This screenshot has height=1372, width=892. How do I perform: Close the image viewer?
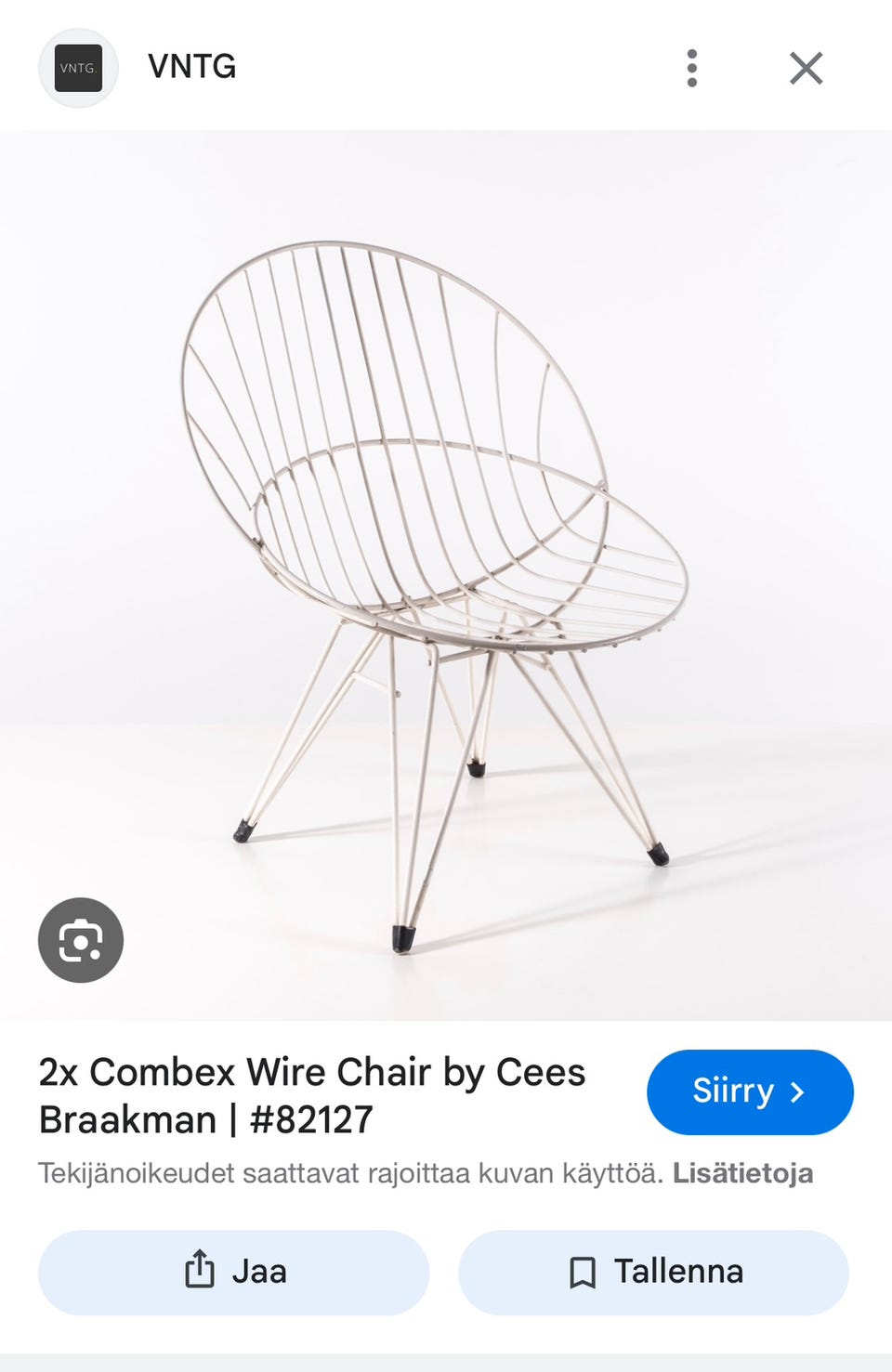coord(806,68)
